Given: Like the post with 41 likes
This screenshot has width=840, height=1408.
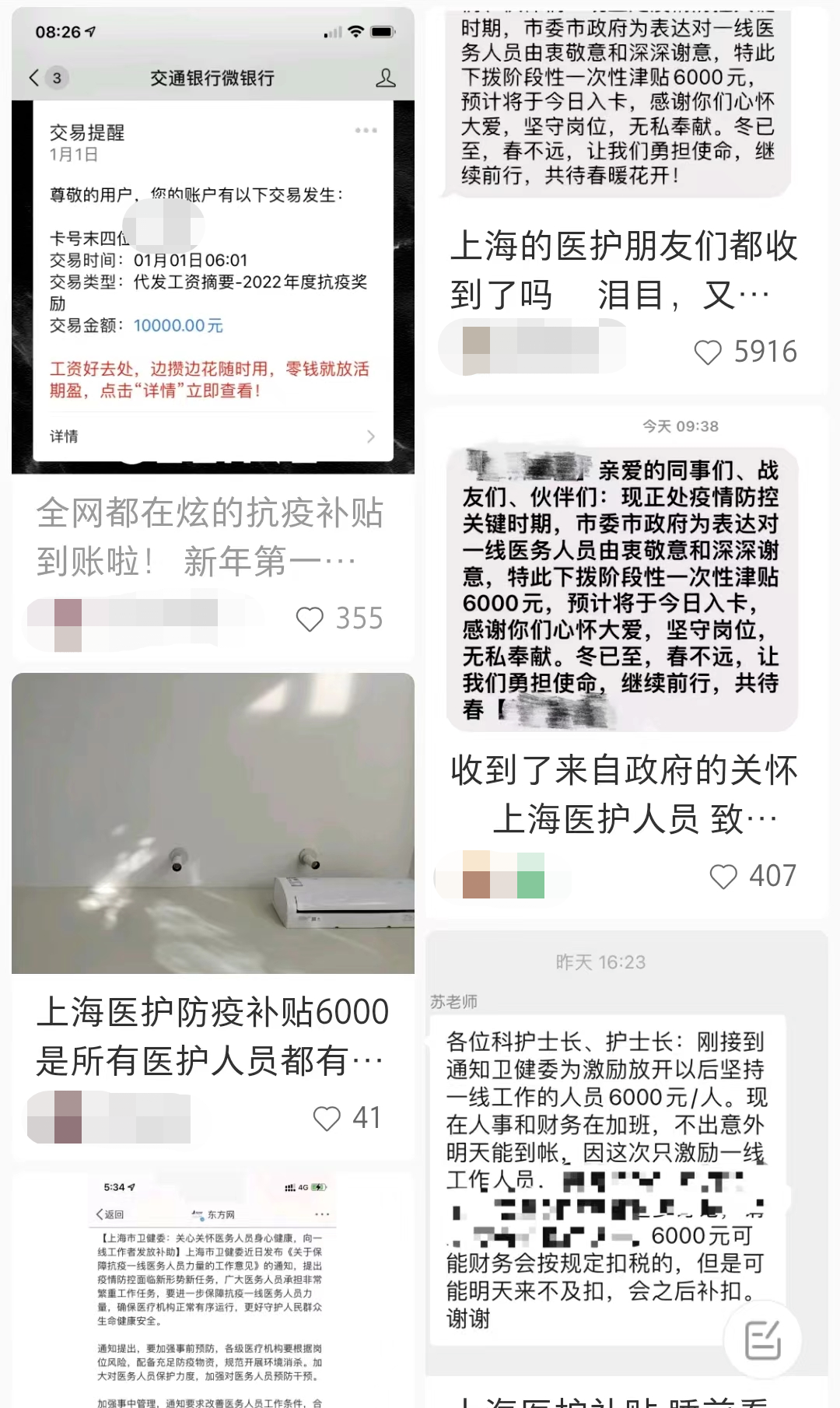Looking at the screenshot, I should pyautogui.click(x=327, y=1119).
